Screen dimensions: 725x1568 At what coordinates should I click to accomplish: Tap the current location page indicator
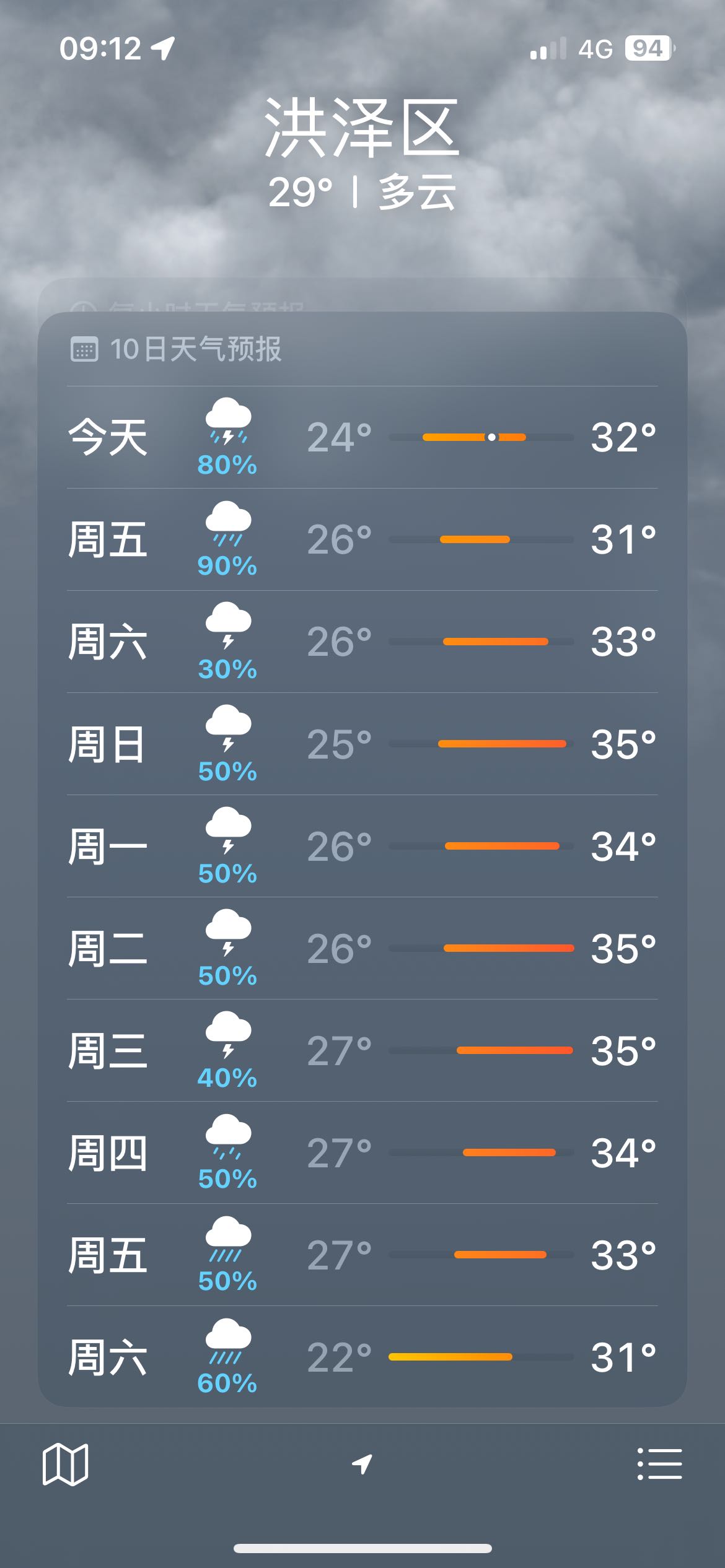(x=362, y=1464)
